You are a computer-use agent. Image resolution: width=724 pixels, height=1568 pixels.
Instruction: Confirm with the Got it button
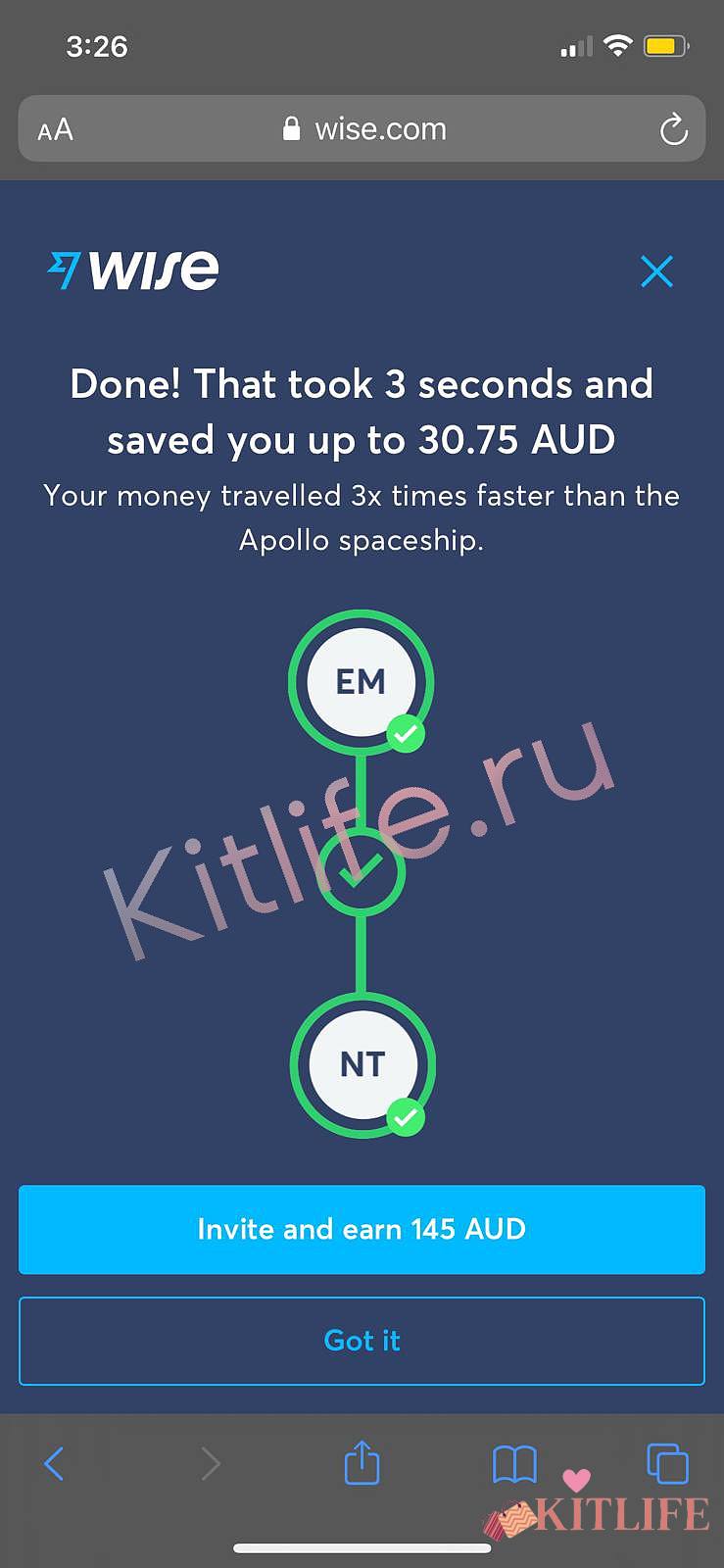point(362,1341)
